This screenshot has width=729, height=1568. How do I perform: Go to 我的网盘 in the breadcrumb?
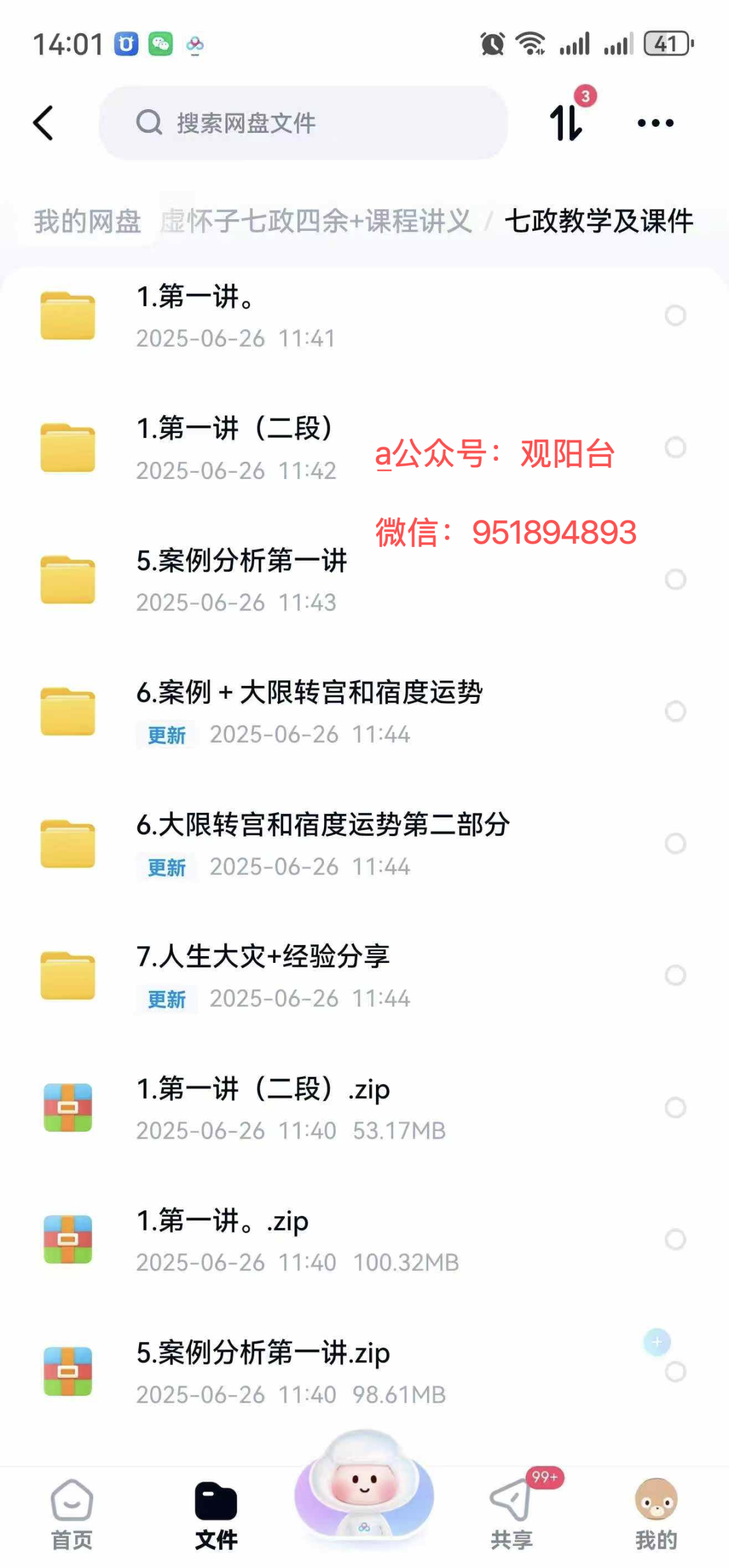click(87, 221)
